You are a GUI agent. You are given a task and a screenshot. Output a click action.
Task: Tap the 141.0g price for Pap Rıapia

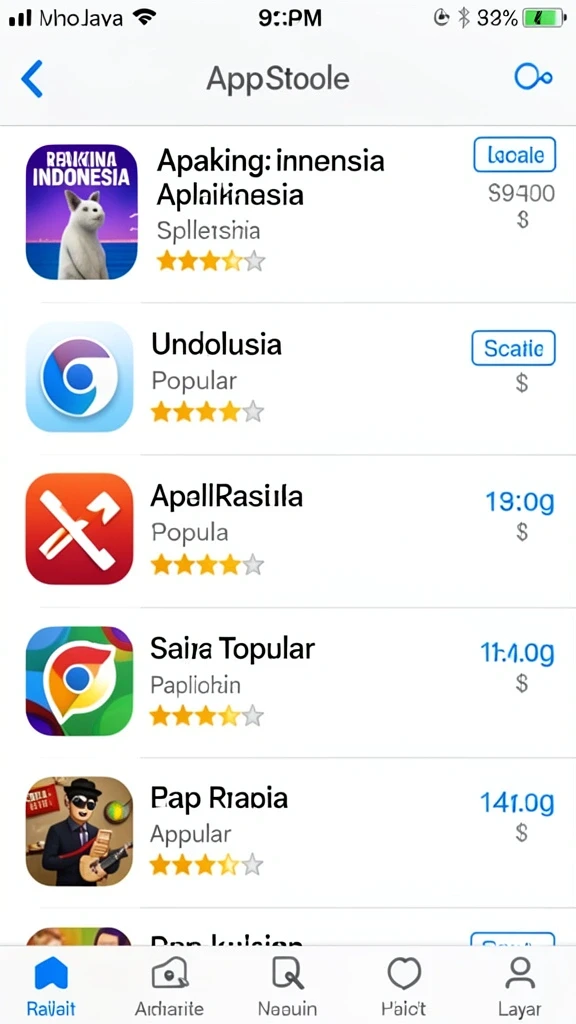coord(517,803)
